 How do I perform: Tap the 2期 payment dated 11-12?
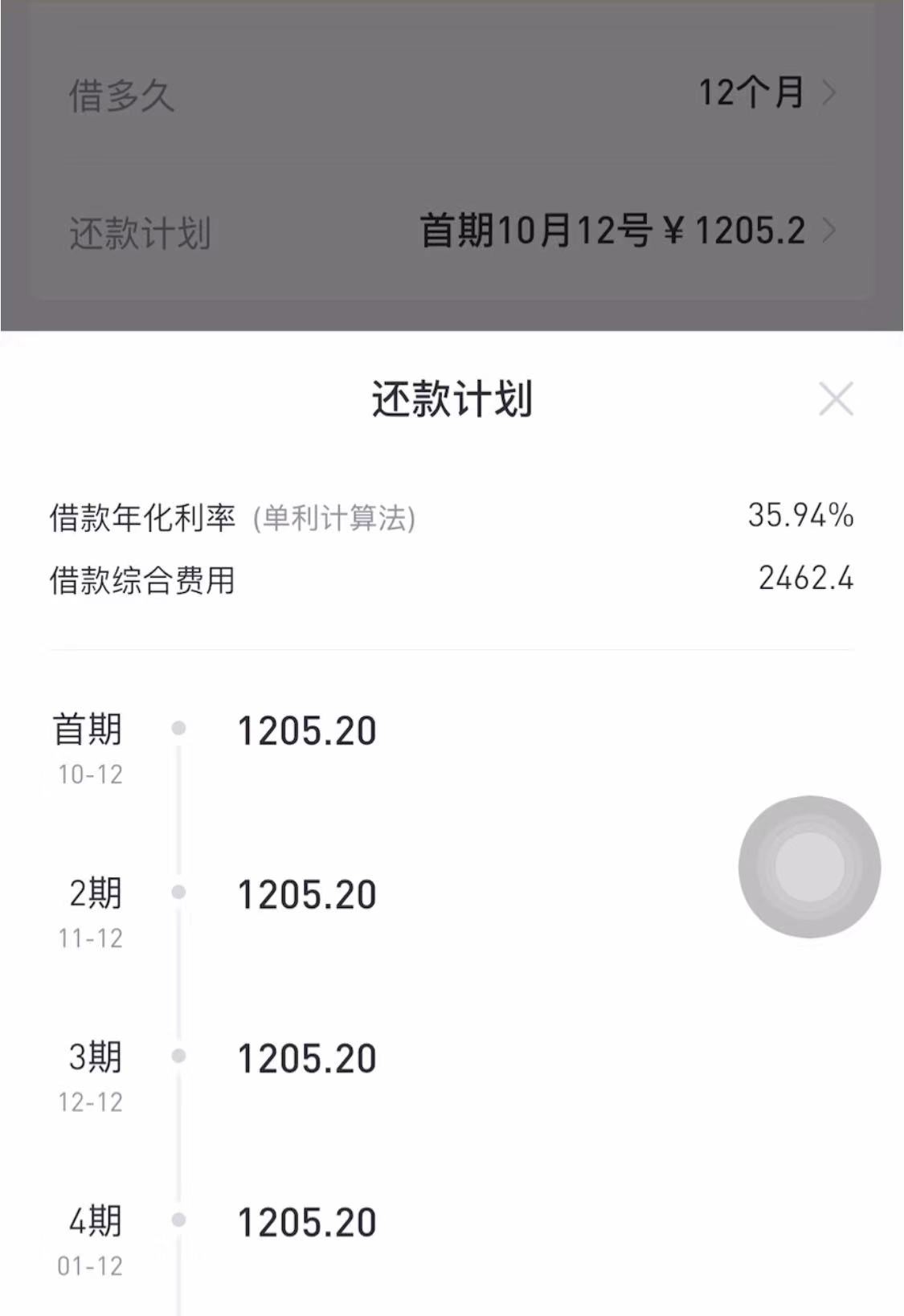[305, 892]
